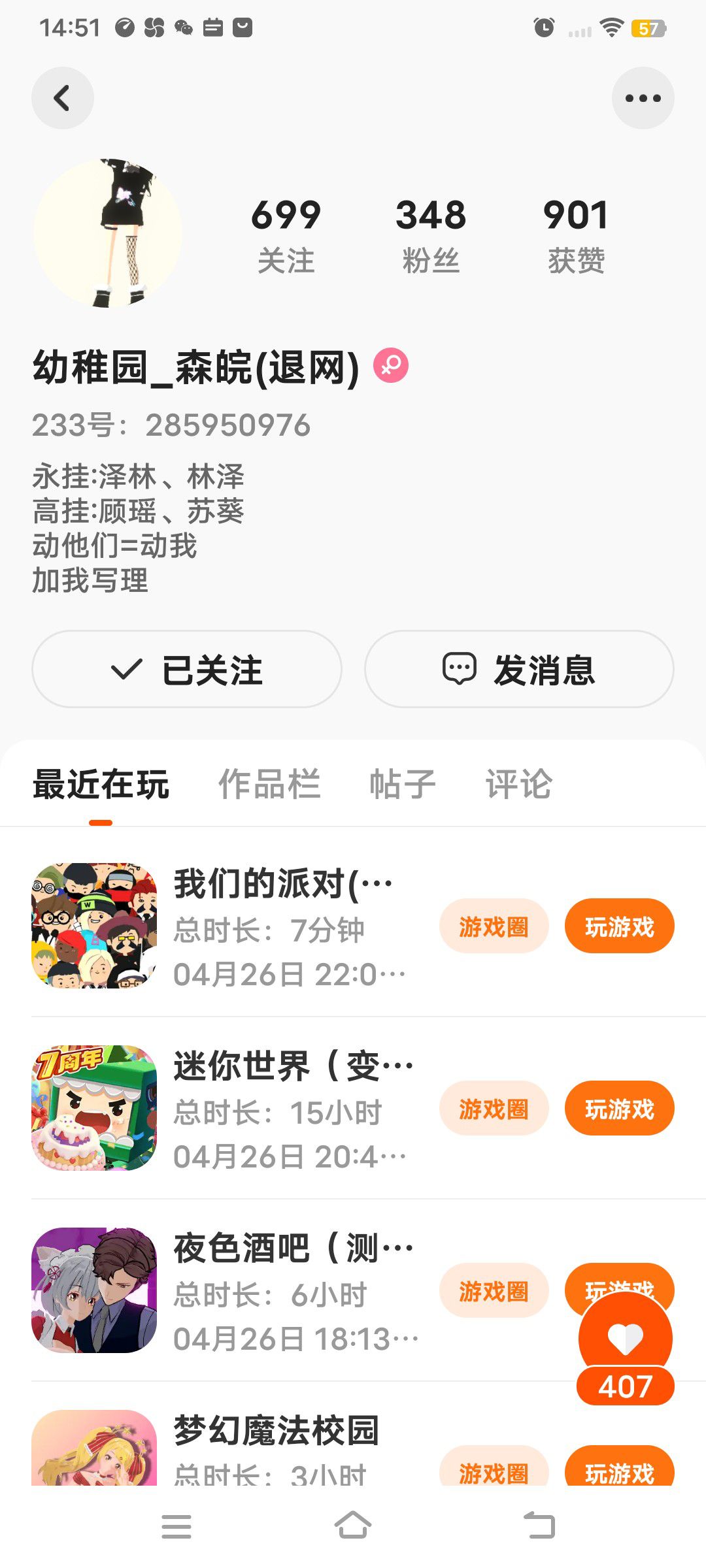
Task: Tap the floating heart like button
Action: pyautogui.click(x=625, y=1338)
